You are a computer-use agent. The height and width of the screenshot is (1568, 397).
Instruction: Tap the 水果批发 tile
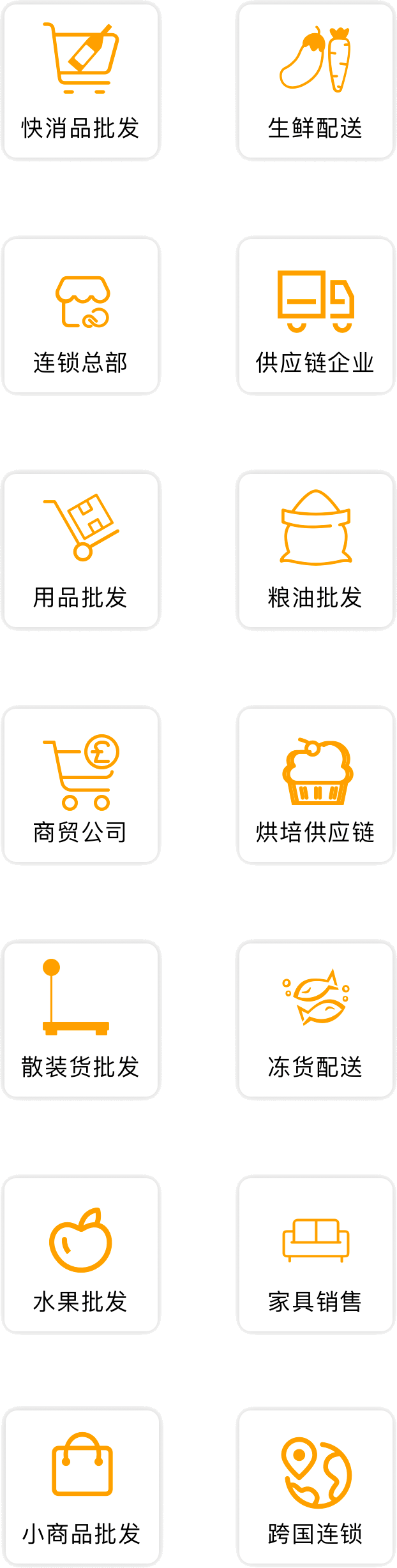81,1255
